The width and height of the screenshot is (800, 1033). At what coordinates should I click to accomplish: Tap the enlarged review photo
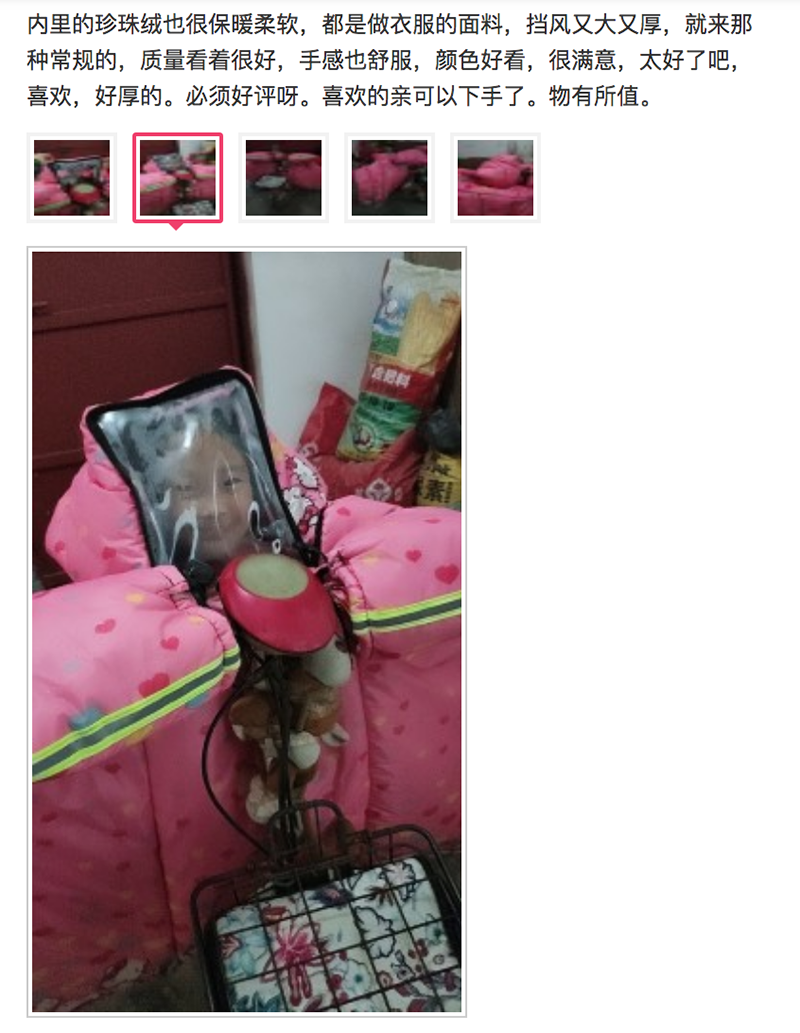point(246,630)
